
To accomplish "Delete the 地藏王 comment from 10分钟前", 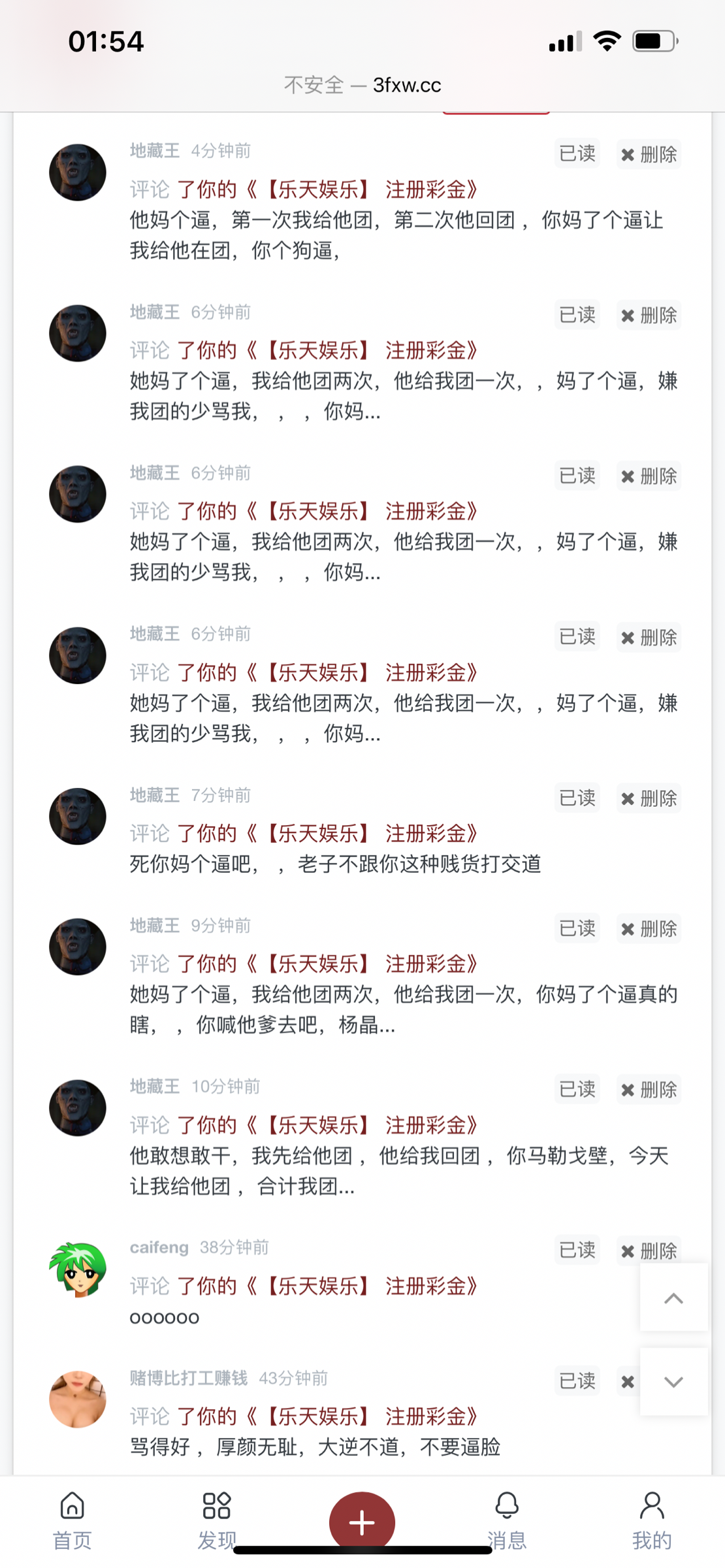I will point(649,1090).
